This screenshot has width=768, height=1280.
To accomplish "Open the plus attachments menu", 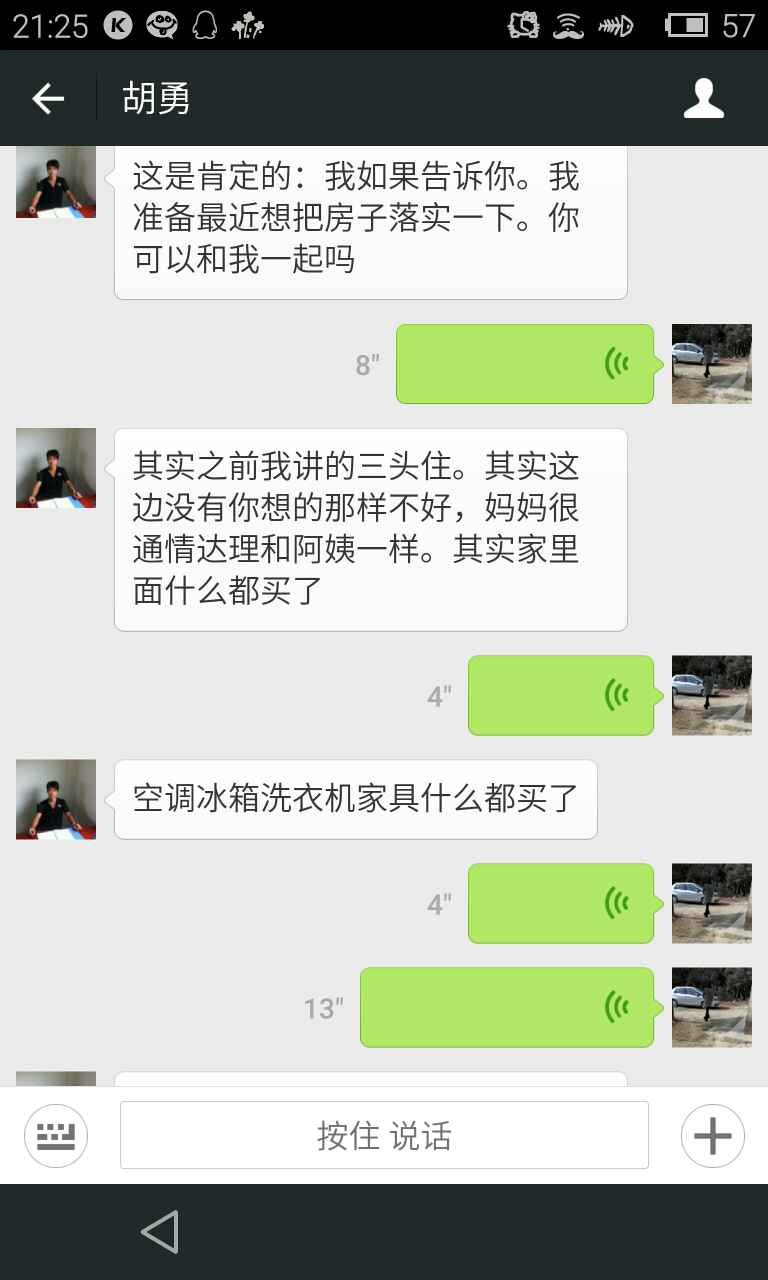I will pyautogui.click(x=712, y=1135).
